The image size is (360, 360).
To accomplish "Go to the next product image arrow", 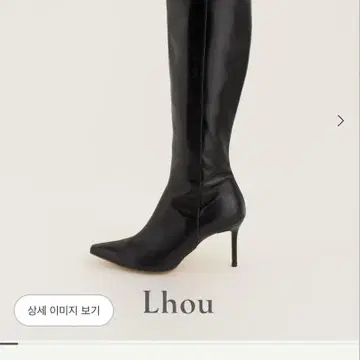I will [x=340, y=121].
